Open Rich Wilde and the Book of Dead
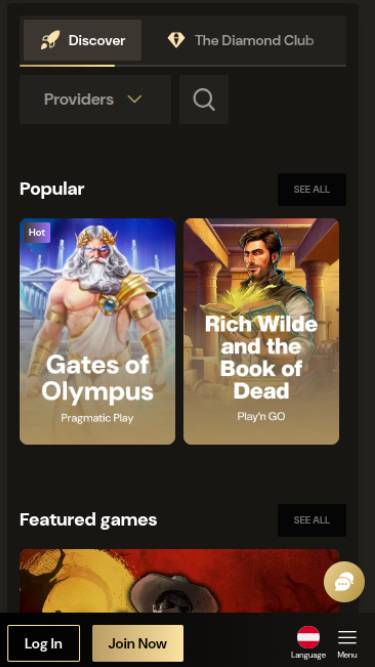375x667 pixels. click(261, 331)
